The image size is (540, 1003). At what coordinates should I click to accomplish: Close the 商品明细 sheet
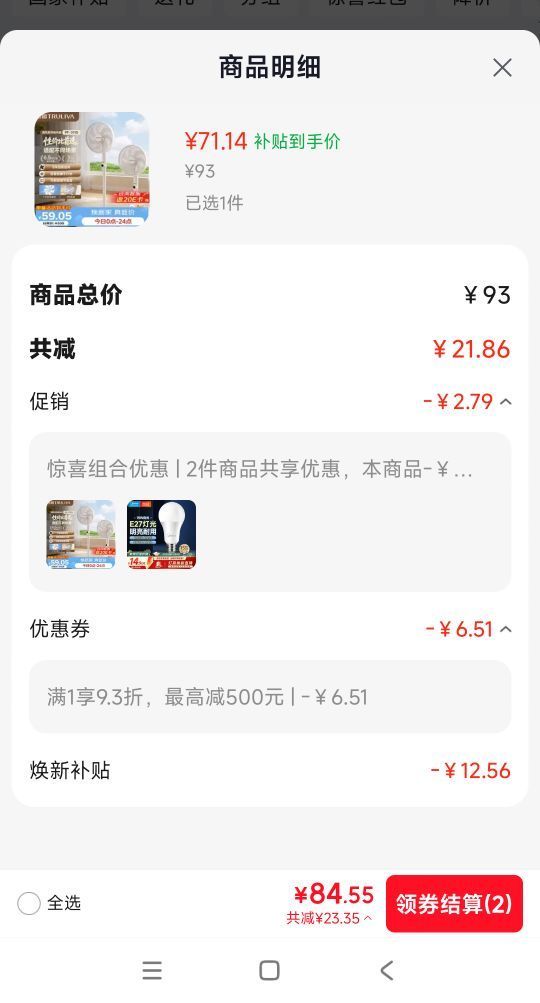pos(502,67)
